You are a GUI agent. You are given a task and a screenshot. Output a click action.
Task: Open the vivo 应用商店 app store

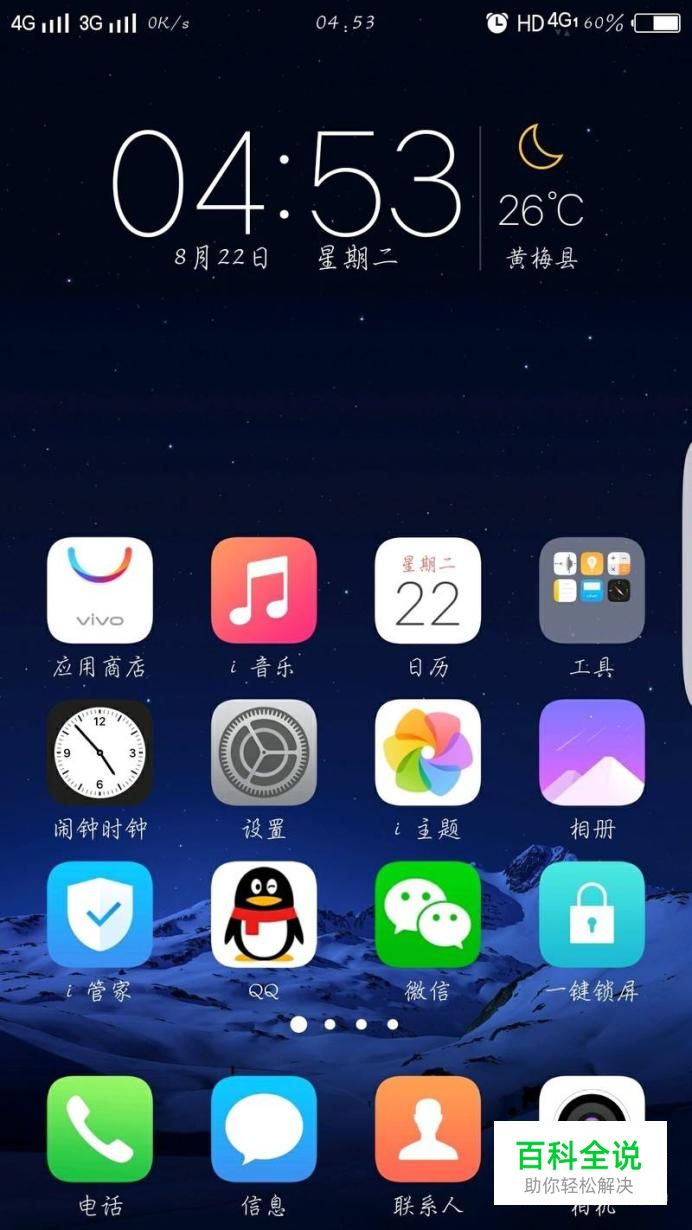100,590
